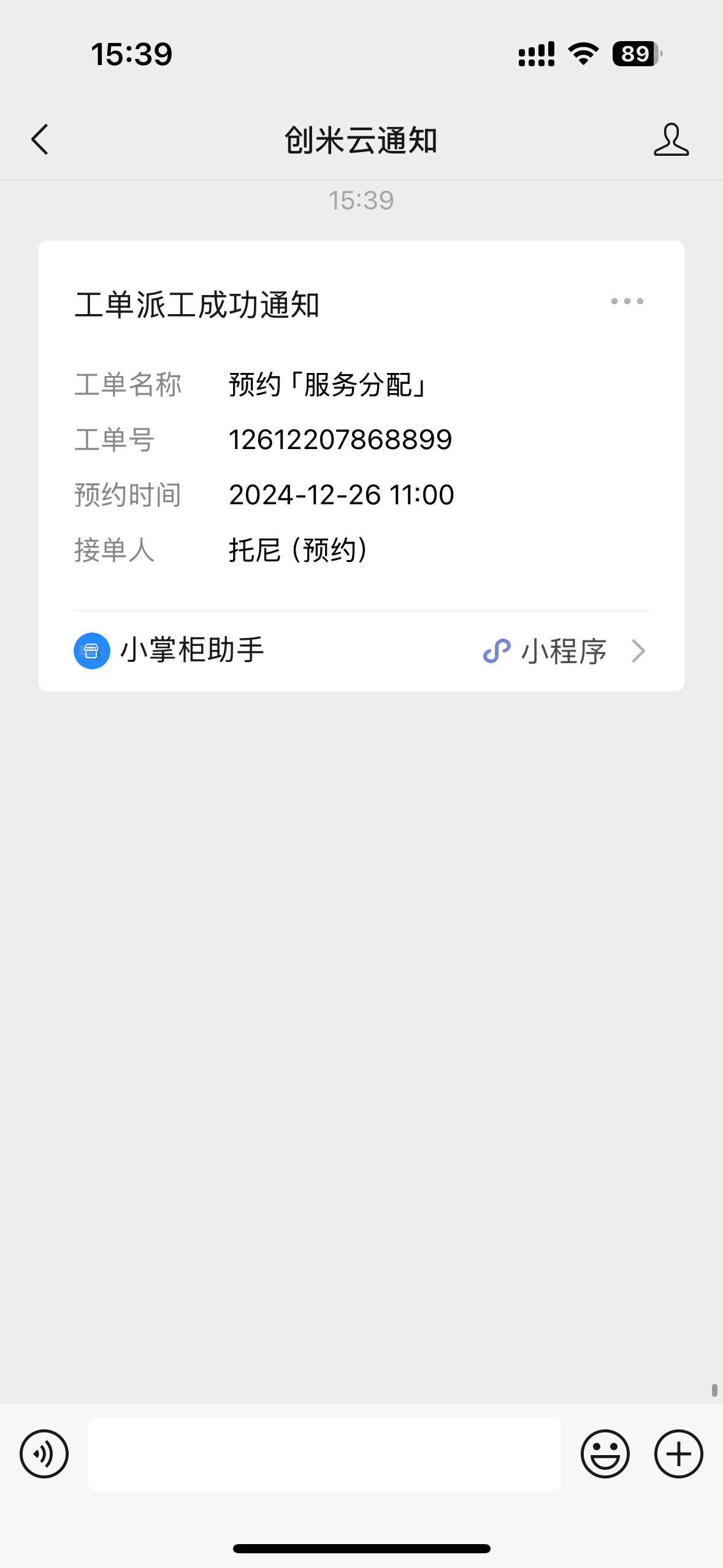The height and width of the screenshot is (1568, 723).
Task: Open the plus attachment menu
Action: pos(679,1454)
